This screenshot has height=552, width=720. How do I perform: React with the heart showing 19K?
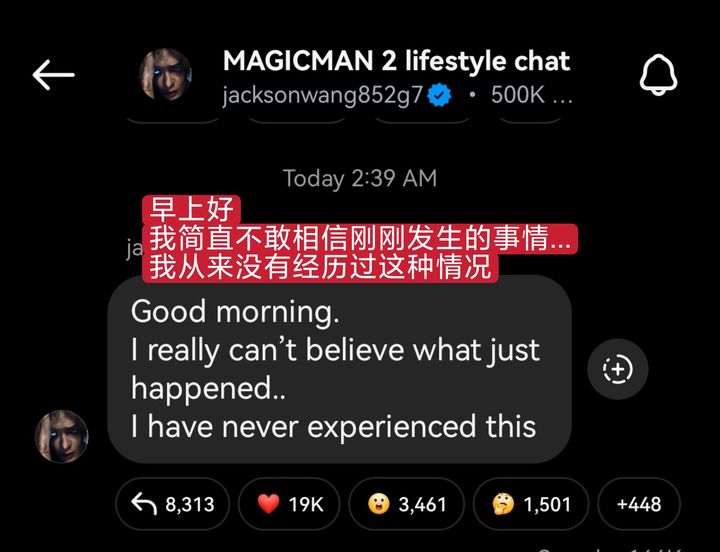291,504
